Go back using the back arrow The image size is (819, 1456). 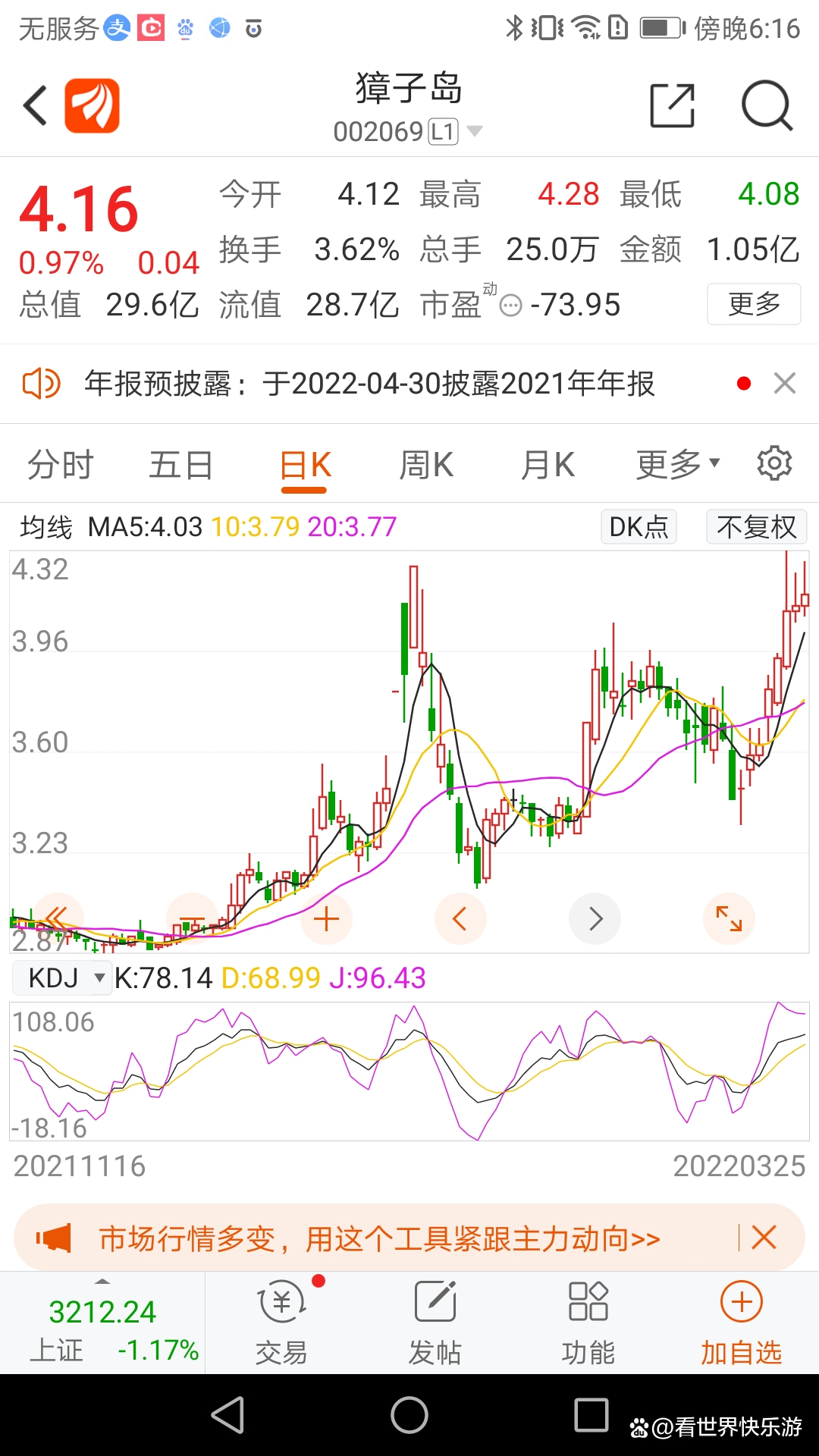coord(34,106)
